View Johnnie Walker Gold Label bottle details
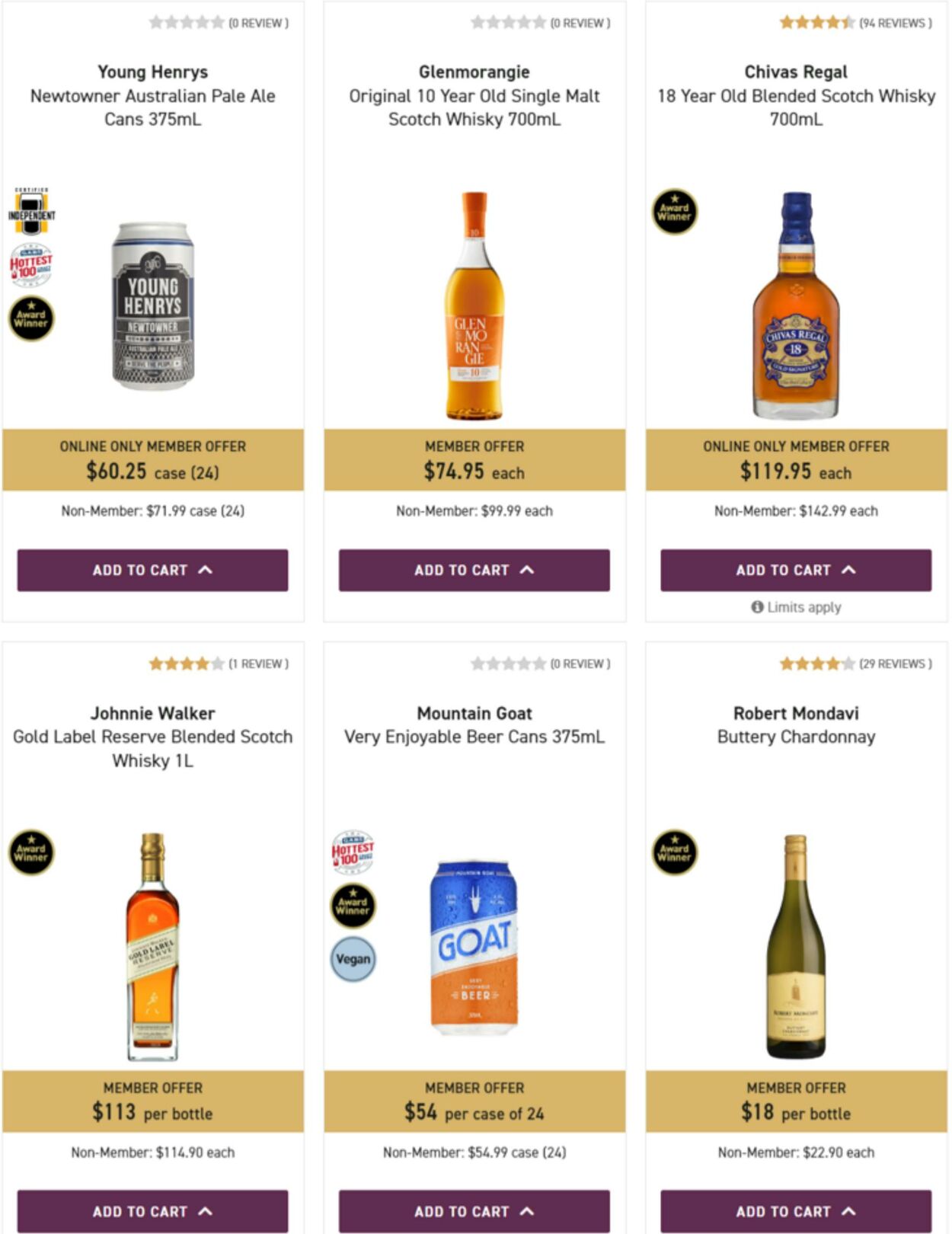 [x=153, y=947]
